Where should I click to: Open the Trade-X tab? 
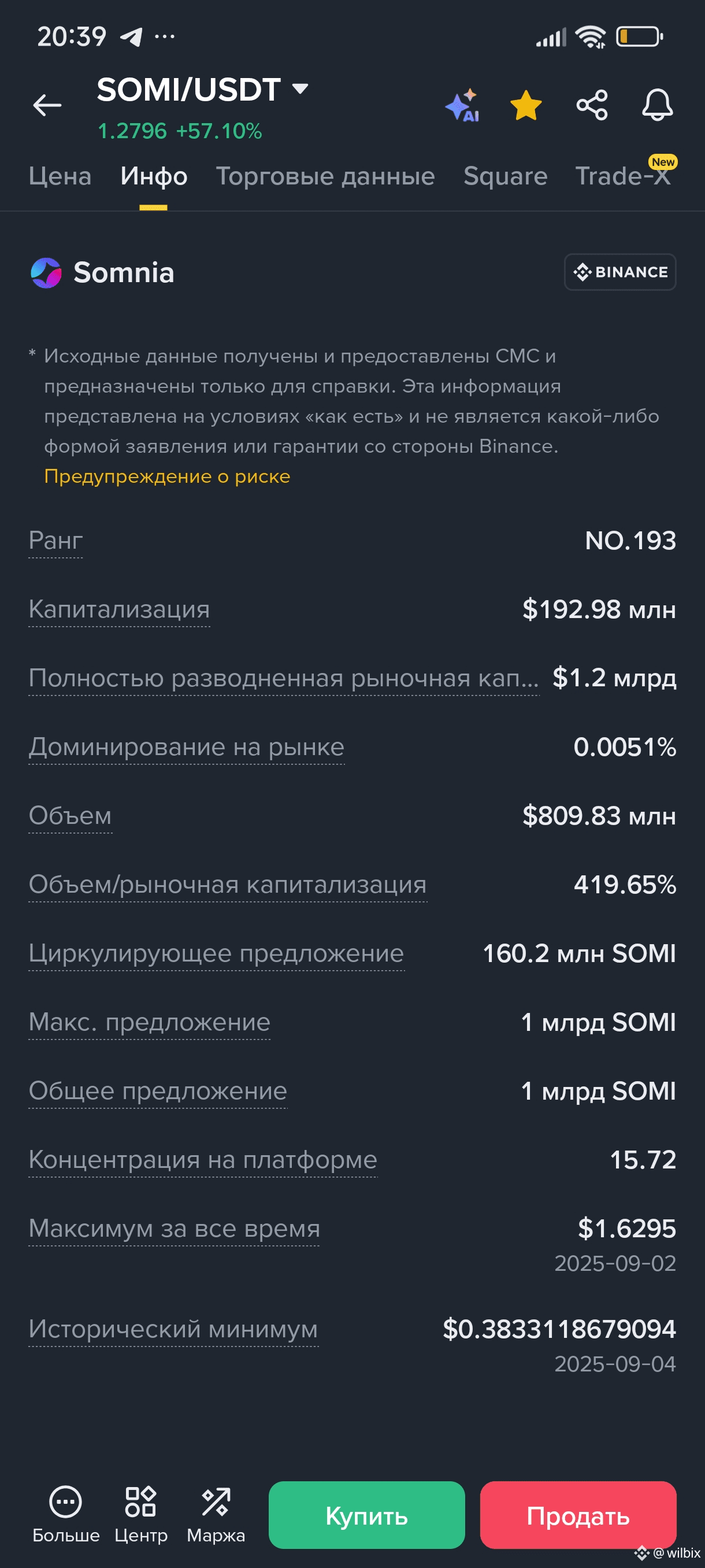624,176
